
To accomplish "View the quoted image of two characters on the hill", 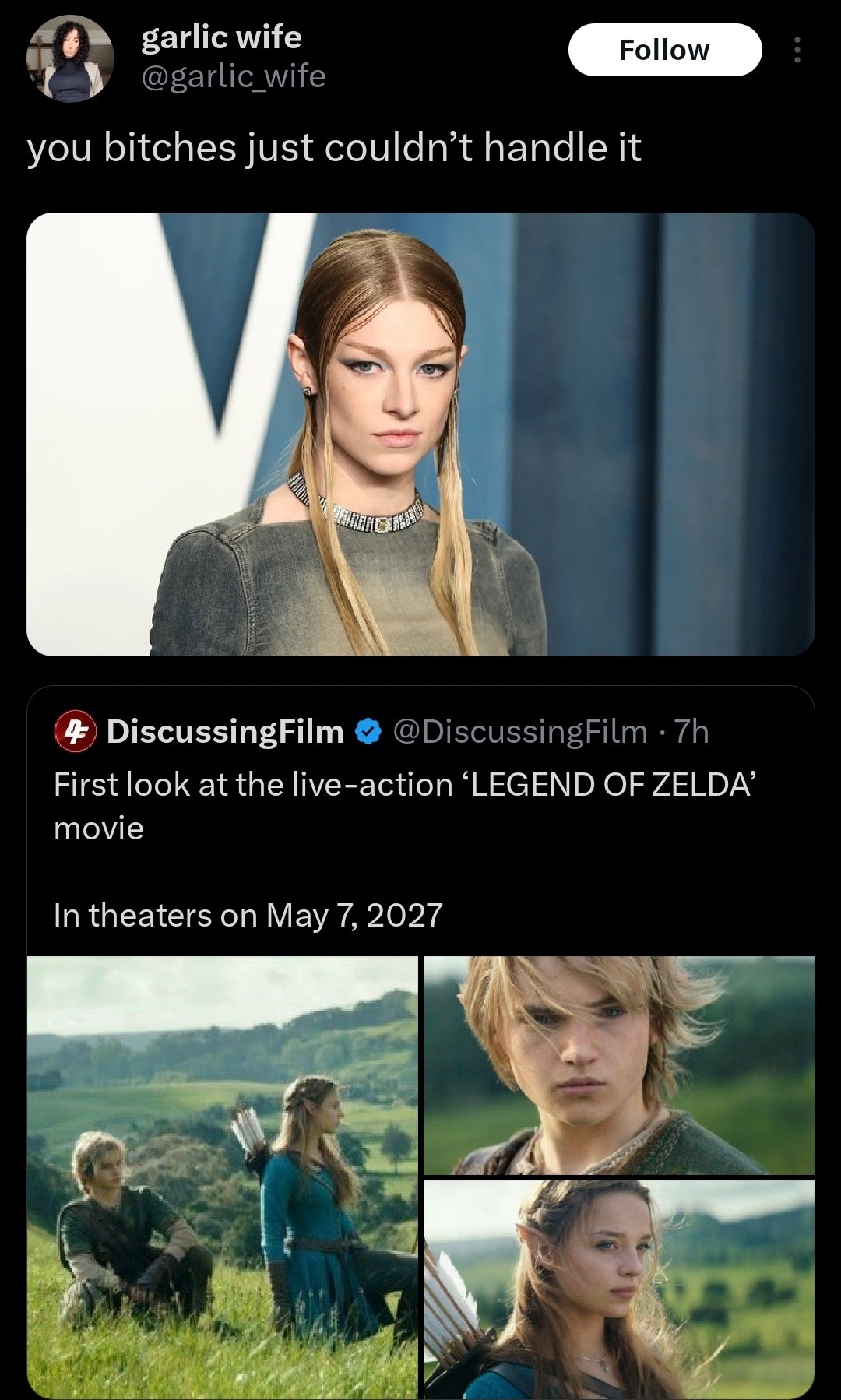I will click(223, 1177).
